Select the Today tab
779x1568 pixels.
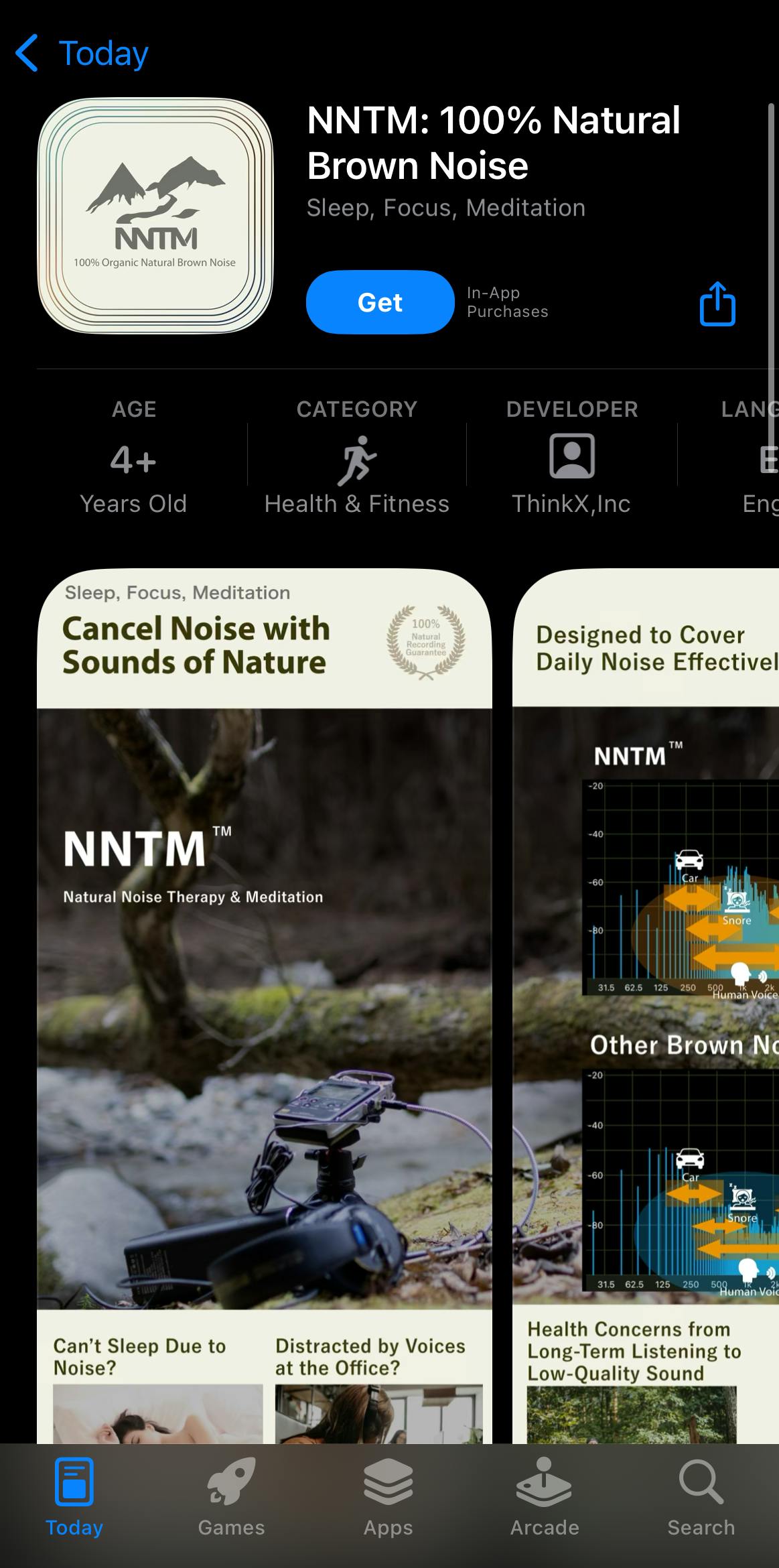coord(74,1497)
